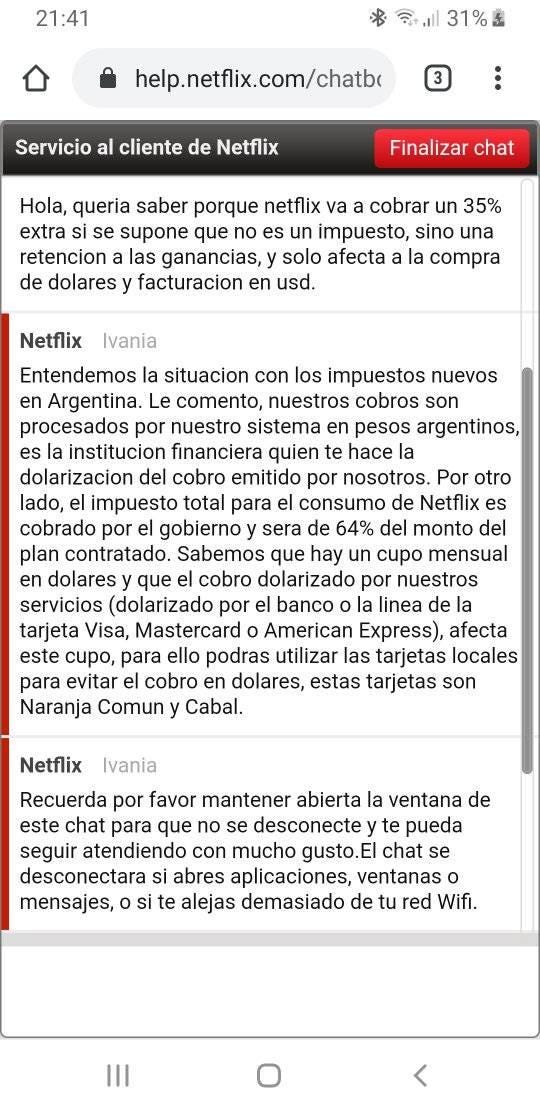End the session with Finalizar chat
Screen dimensions: 540x1110
452,148
